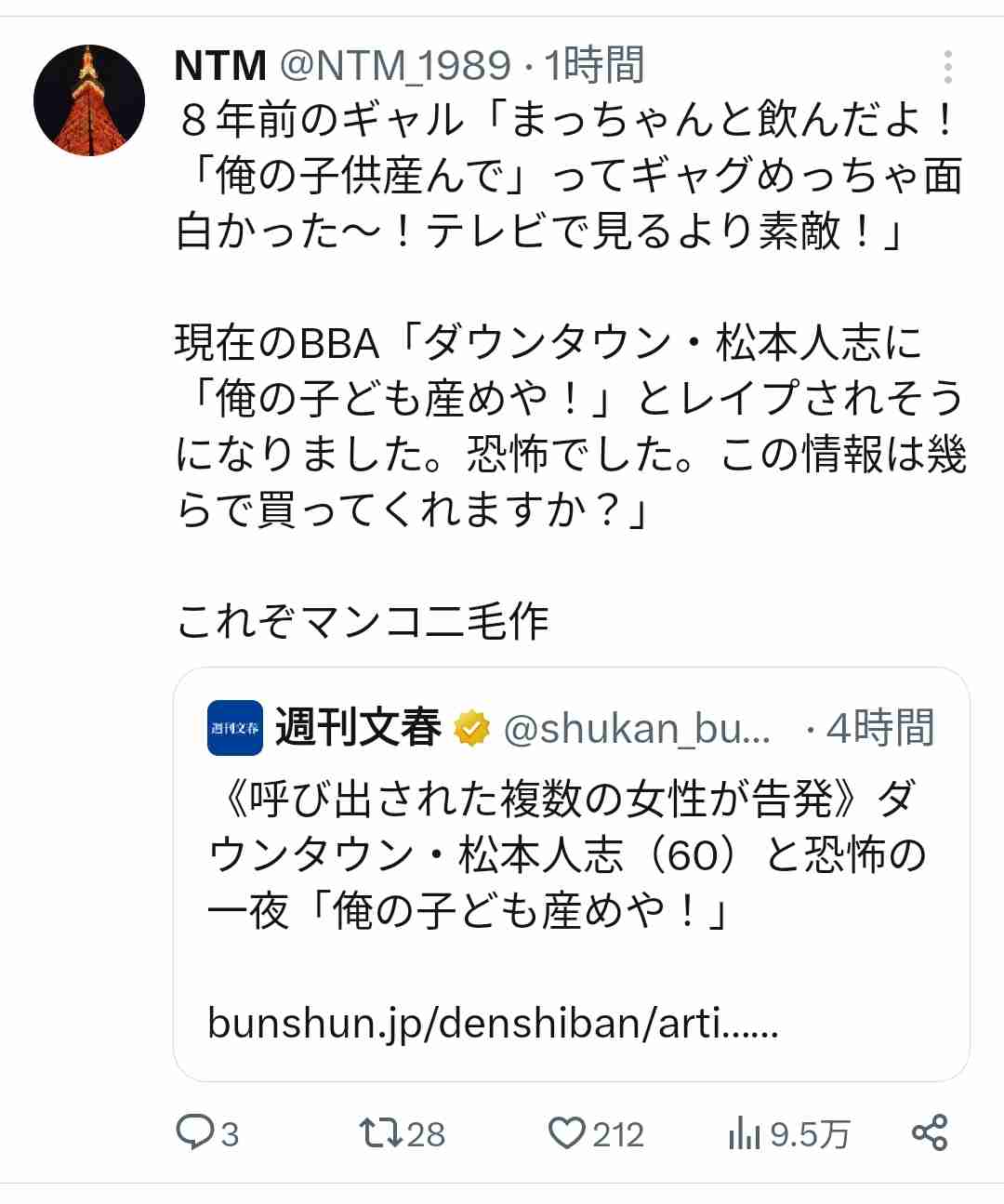This screenshot has height=1204, width=1004.
Task: Open NTM's profile picture
Action: click(89, 100)
